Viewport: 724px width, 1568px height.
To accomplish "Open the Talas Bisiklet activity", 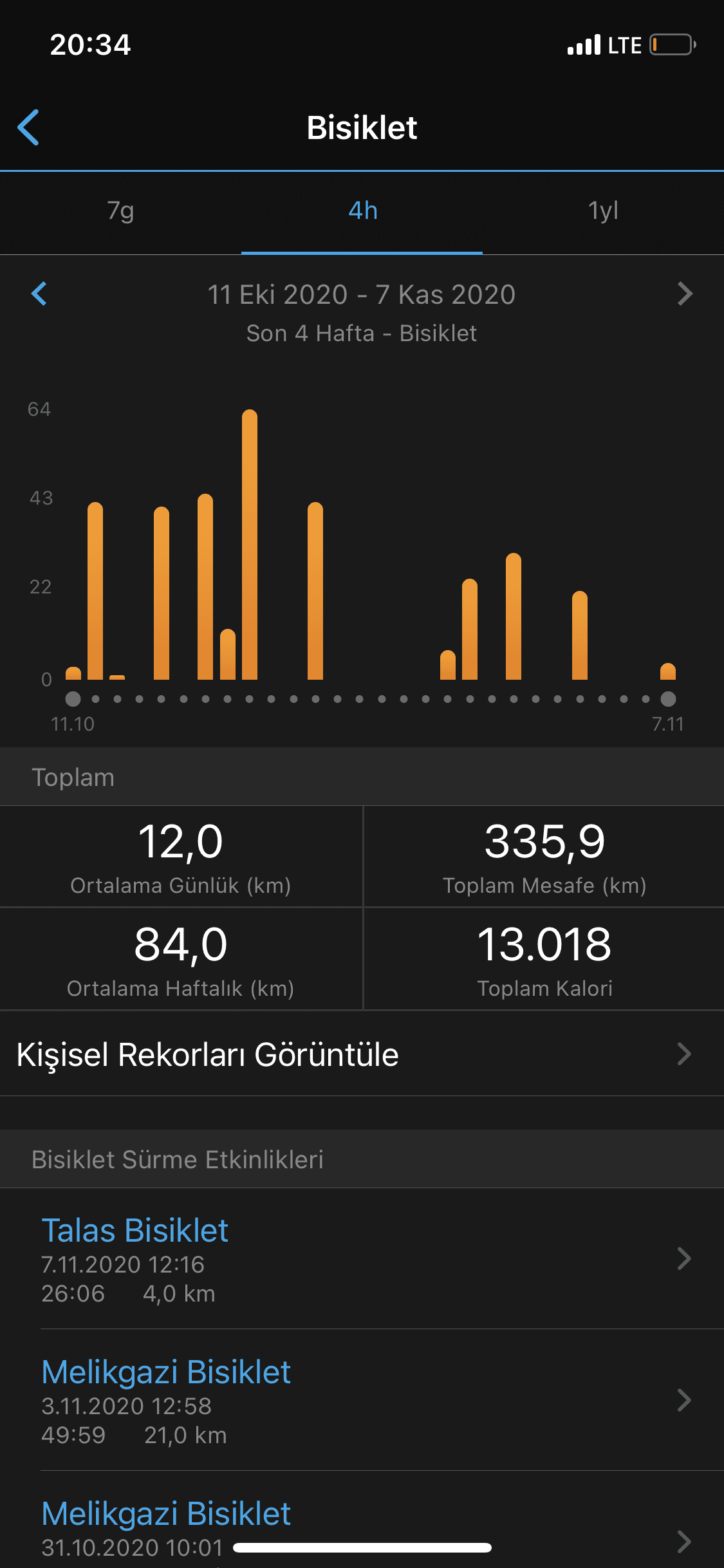I will (x=362, y=1258).
